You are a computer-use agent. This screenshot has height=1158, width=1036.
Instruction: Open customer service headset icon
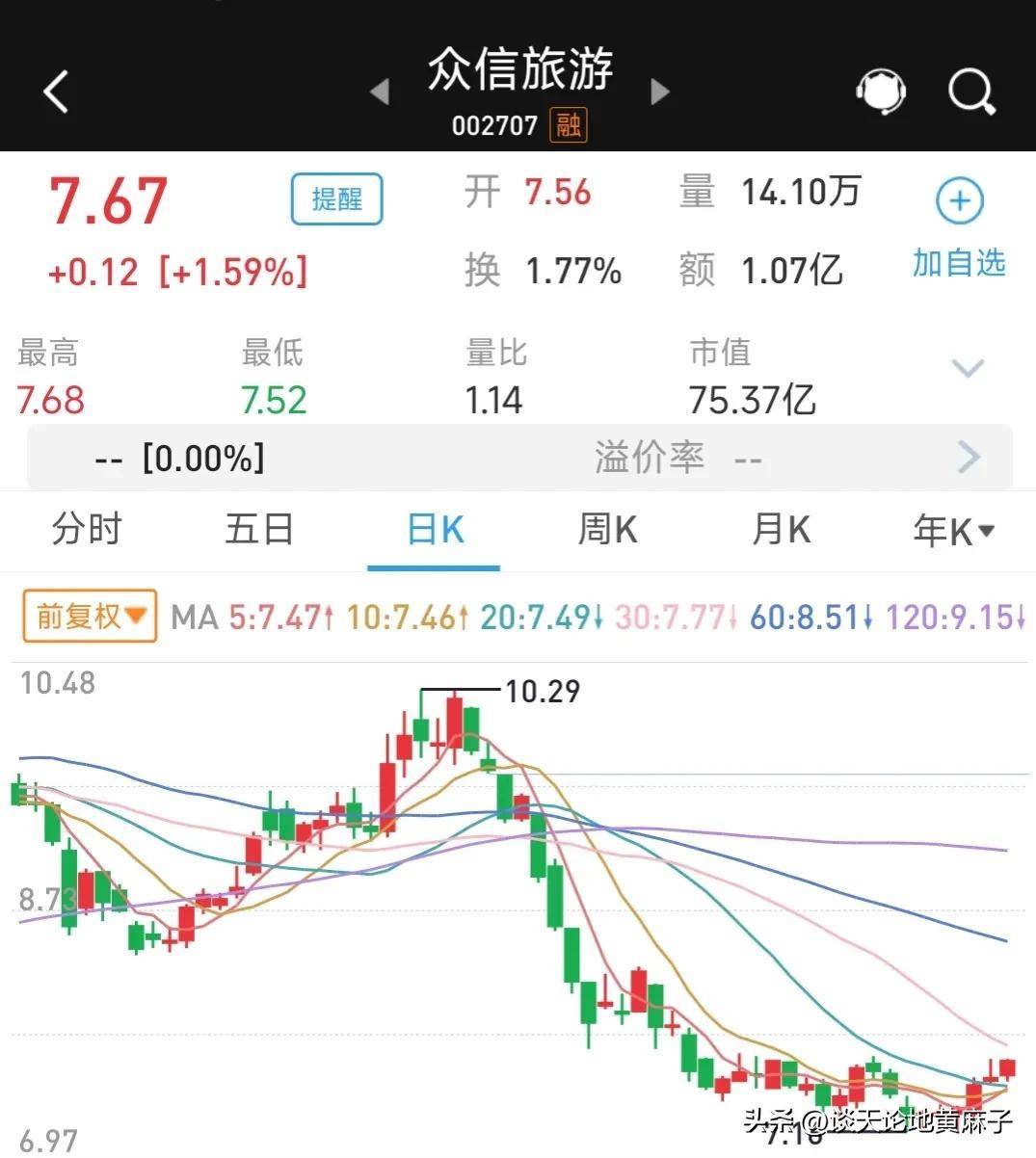(x=880, y=92)
